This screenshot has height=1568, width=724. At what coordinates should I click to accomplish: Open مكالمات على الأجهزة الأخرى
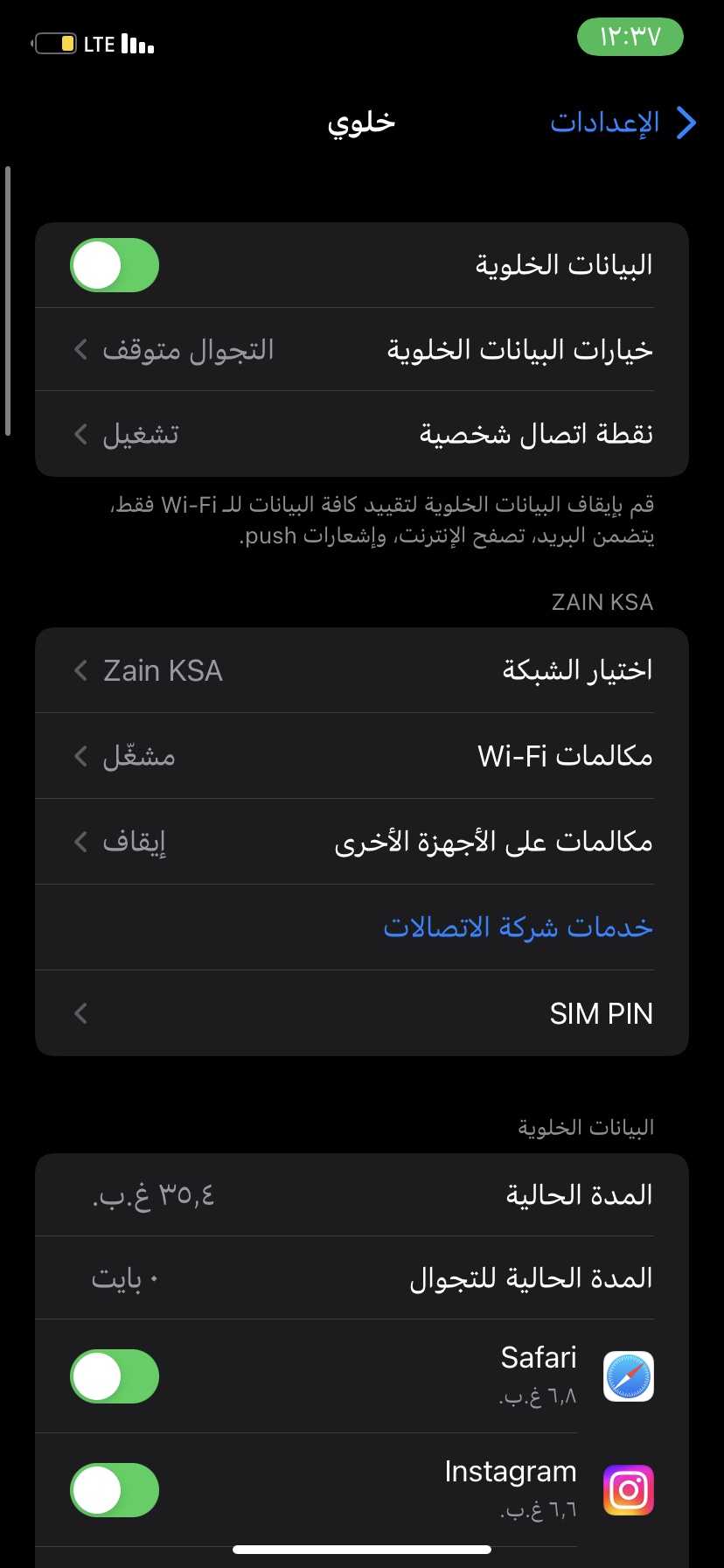362,842
